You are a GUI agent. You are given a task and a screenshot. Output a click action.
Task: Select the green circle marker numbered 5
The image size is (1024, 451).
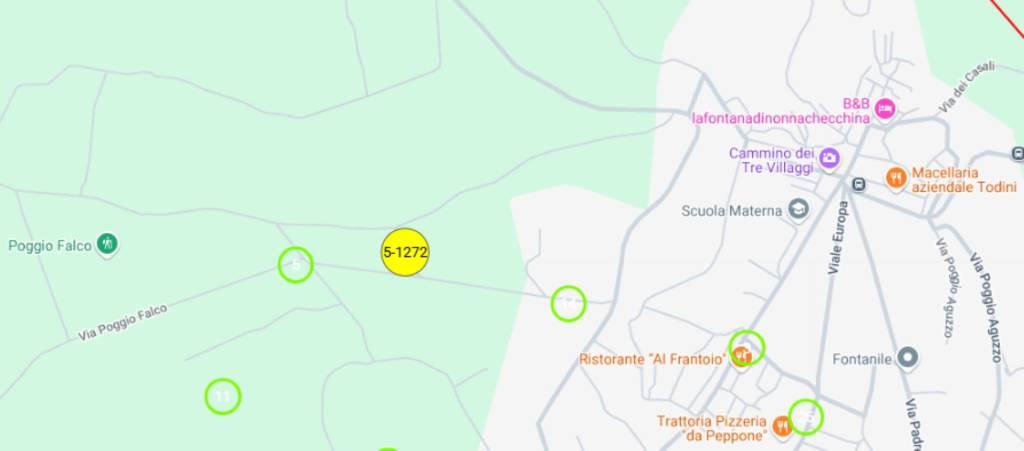296,264
